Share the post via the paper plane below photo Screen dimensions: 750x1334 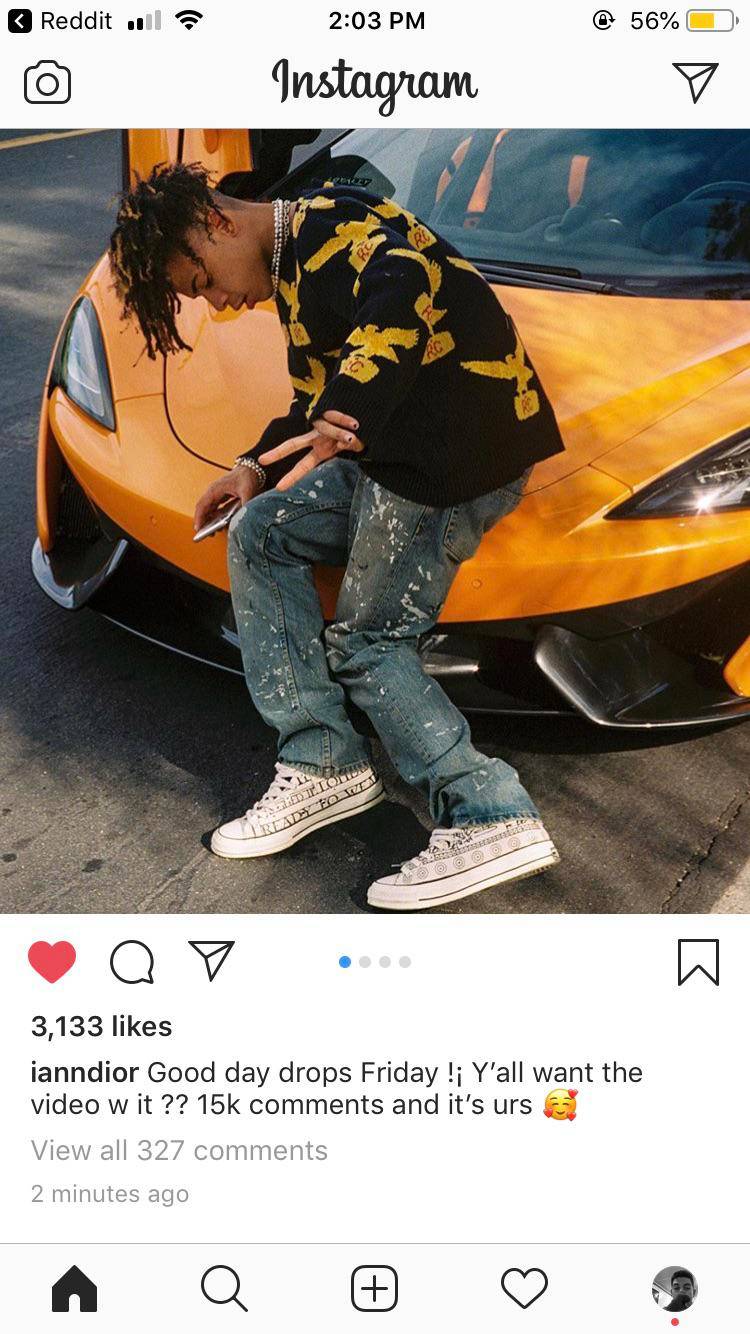tap(211, 961)
